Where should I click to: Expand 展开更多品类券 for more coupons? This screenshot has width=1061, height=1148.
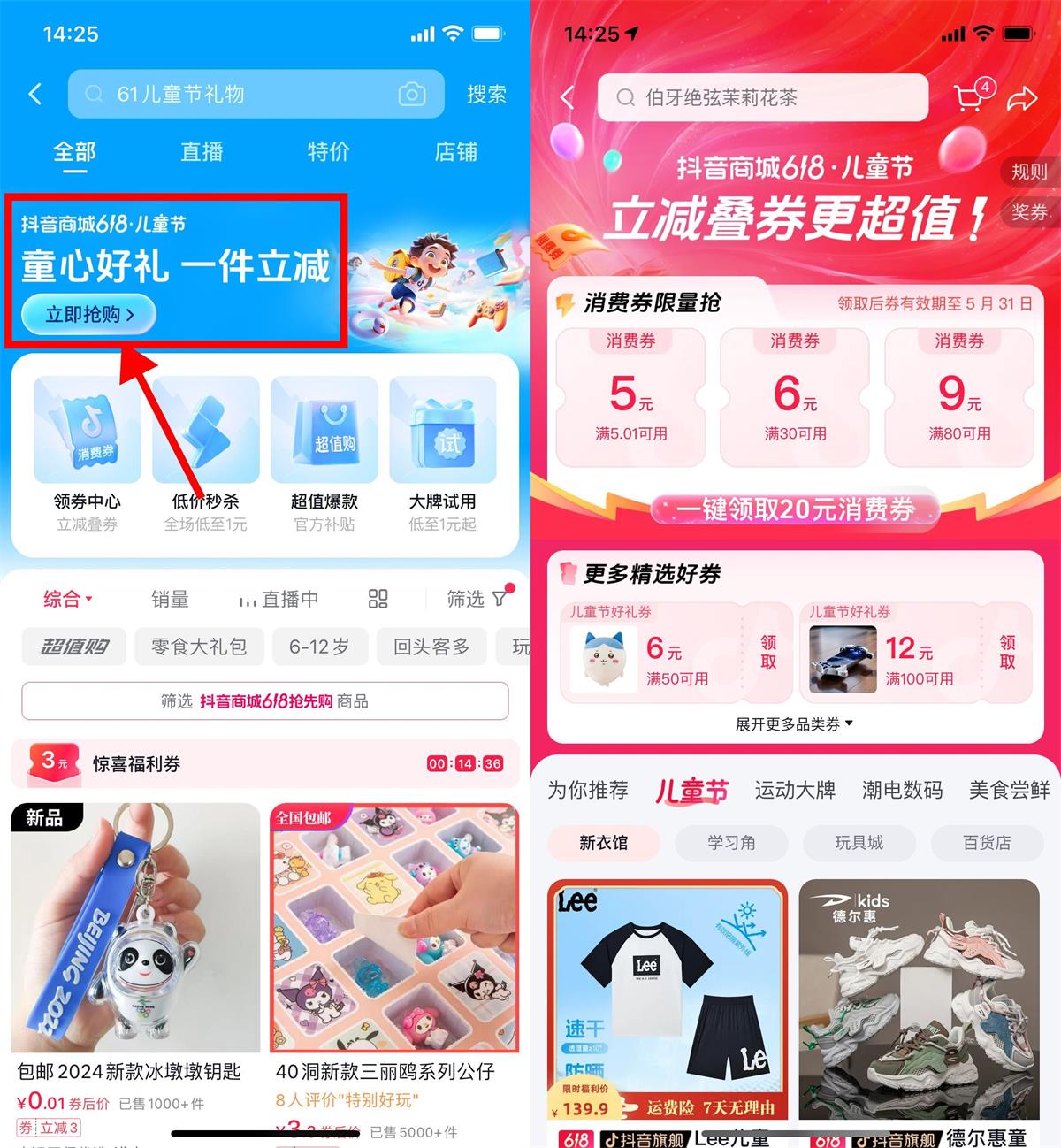(x=793, y=723)
